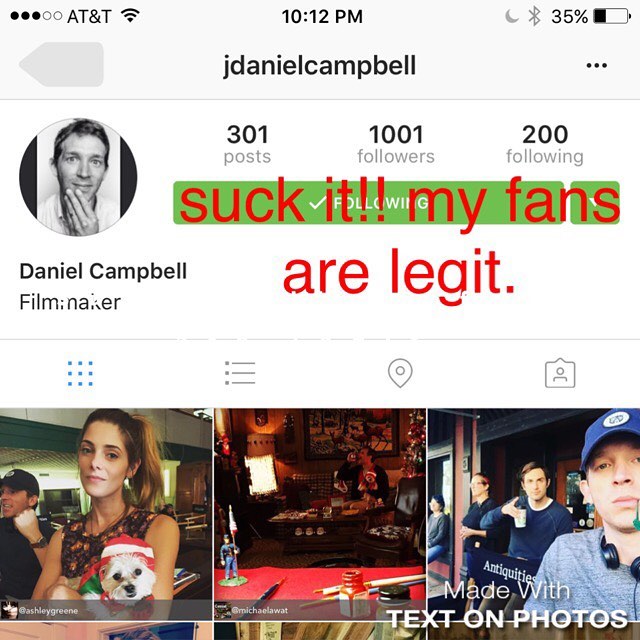Switch to the list view tab

tap(240, 374)
